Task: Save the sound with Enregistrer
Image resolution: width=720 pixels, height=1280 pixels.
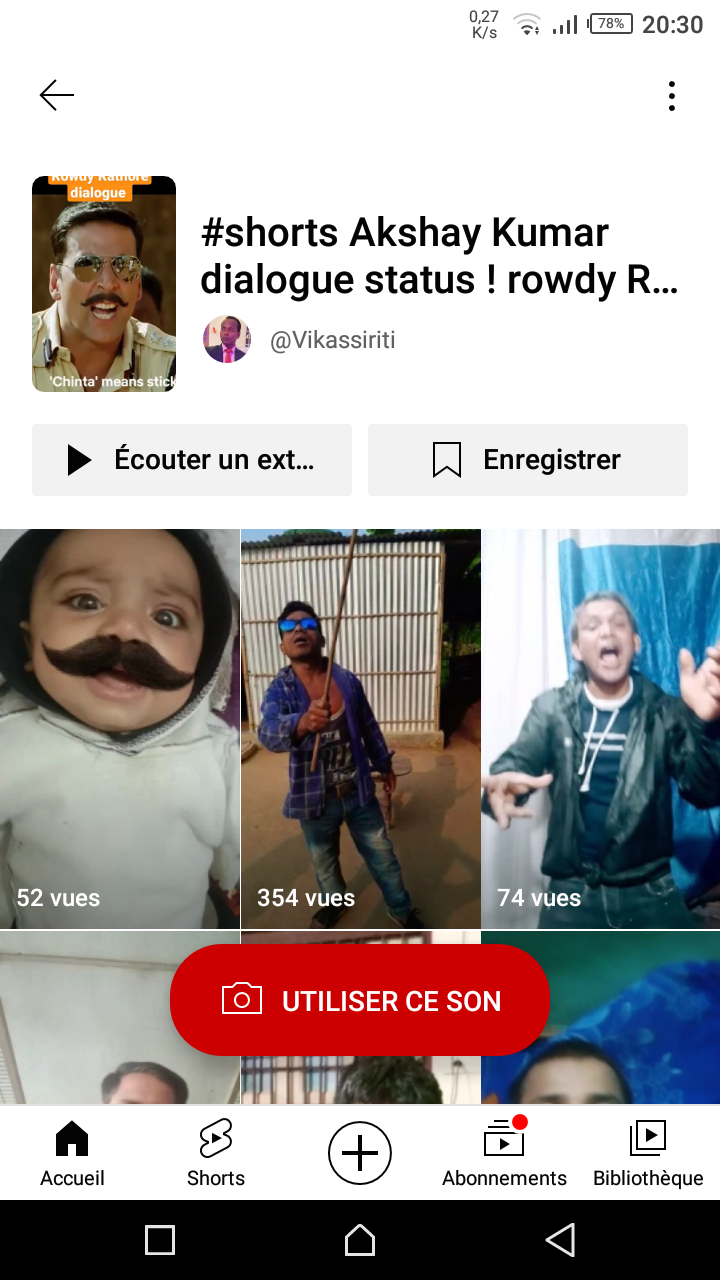Action: click(528, 460)
